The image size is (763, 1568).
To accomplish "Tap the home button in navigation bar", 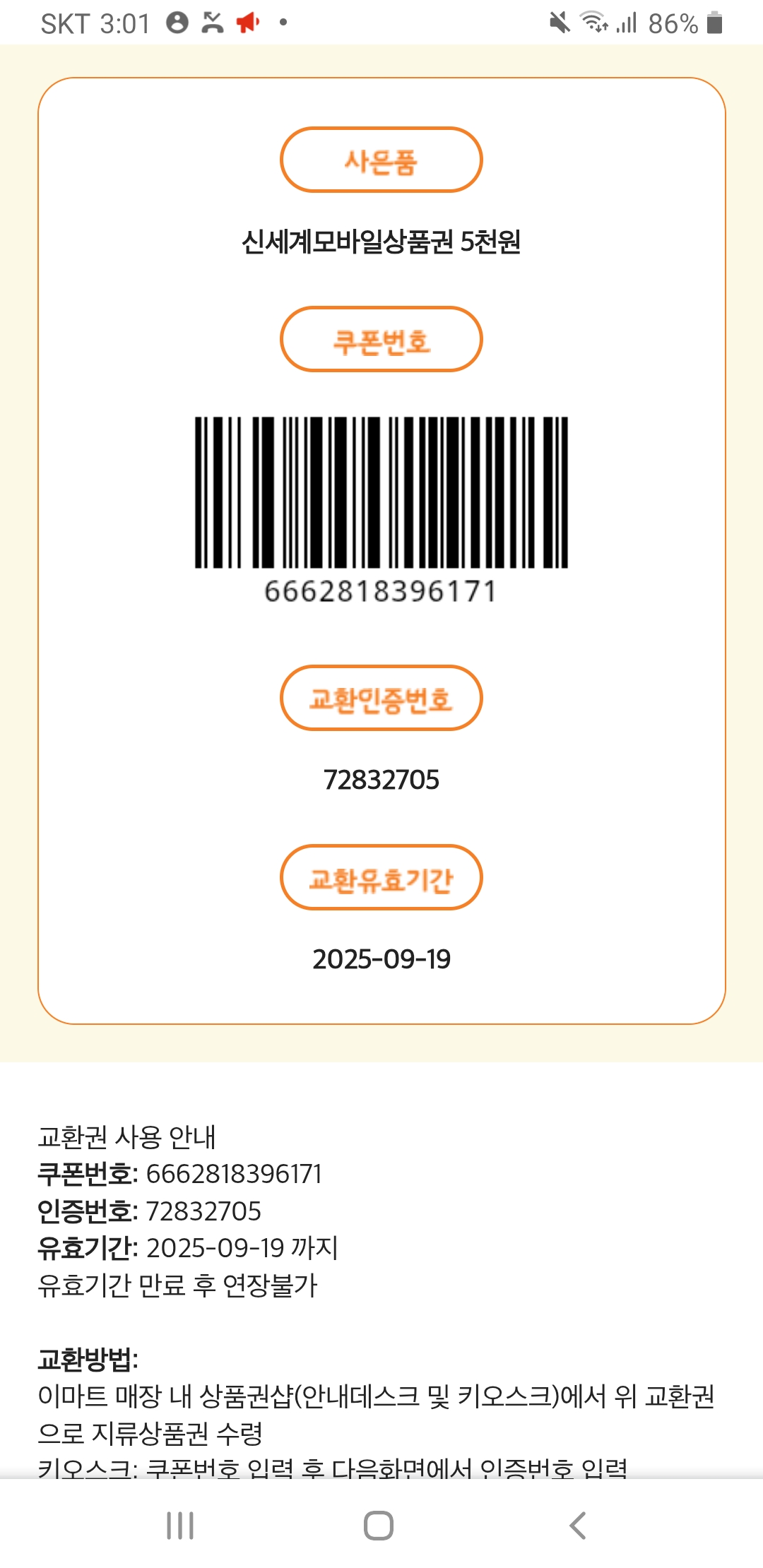I will [379, 1526].
